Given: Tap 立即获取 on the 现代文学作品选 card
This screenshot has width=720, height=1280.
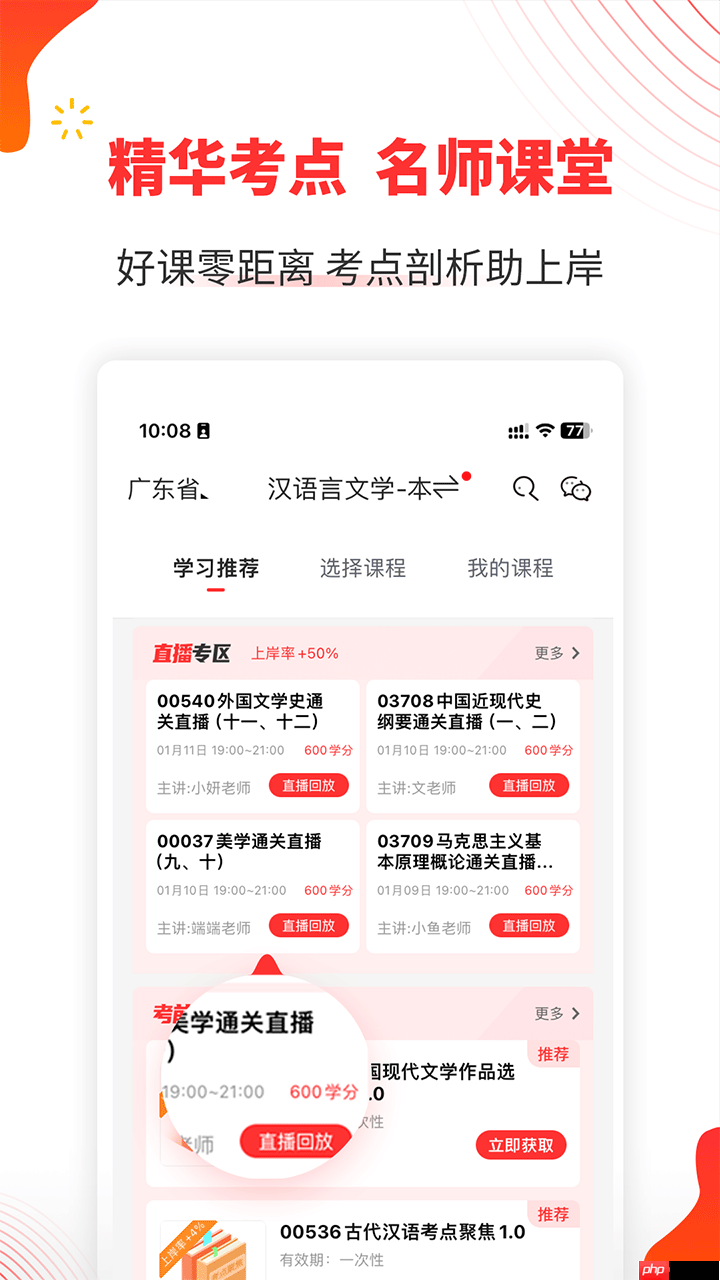Looking at the screenshot, I should pyautogui.click(x=522, y=1146).
